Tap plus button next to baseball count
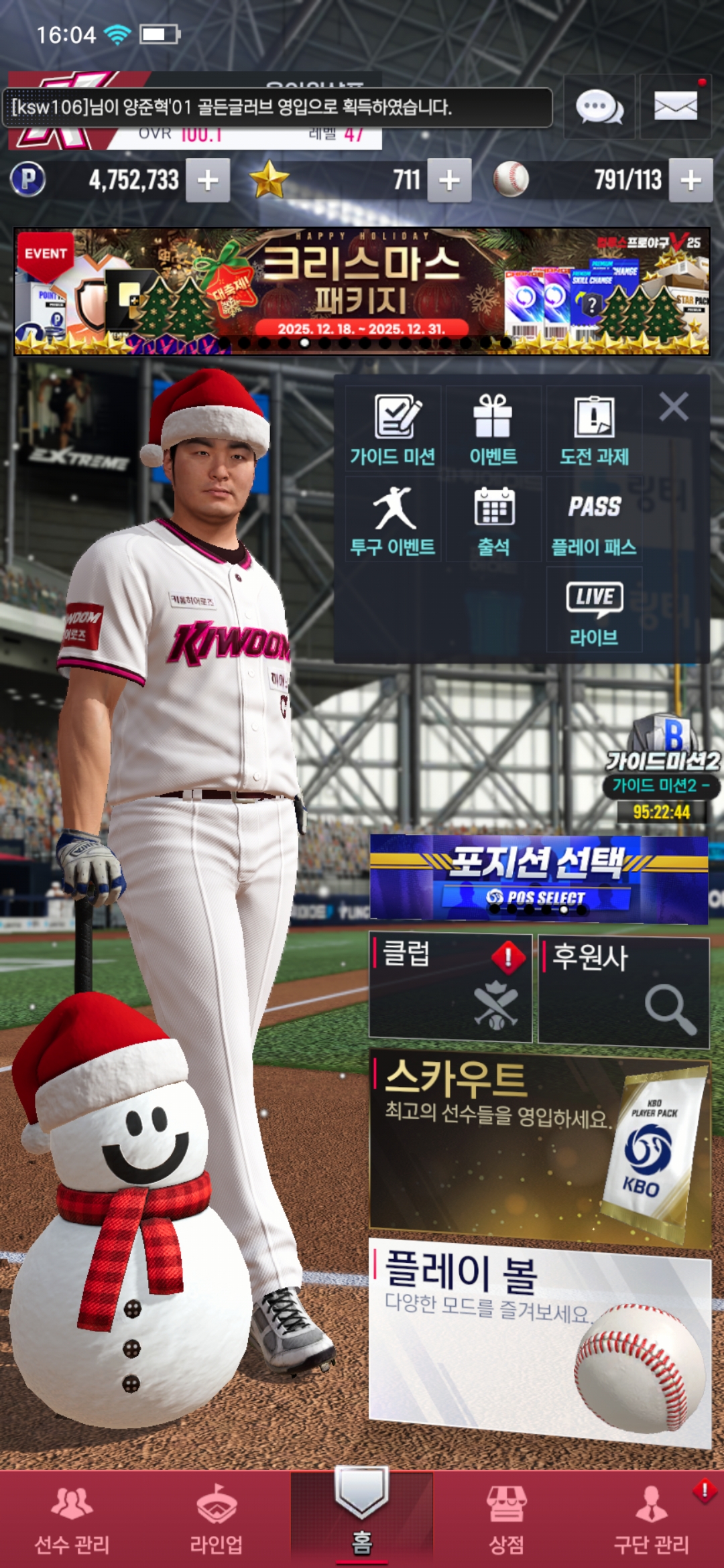The width and height of the screenshot is (724, 1568). [x=690, y=180]
